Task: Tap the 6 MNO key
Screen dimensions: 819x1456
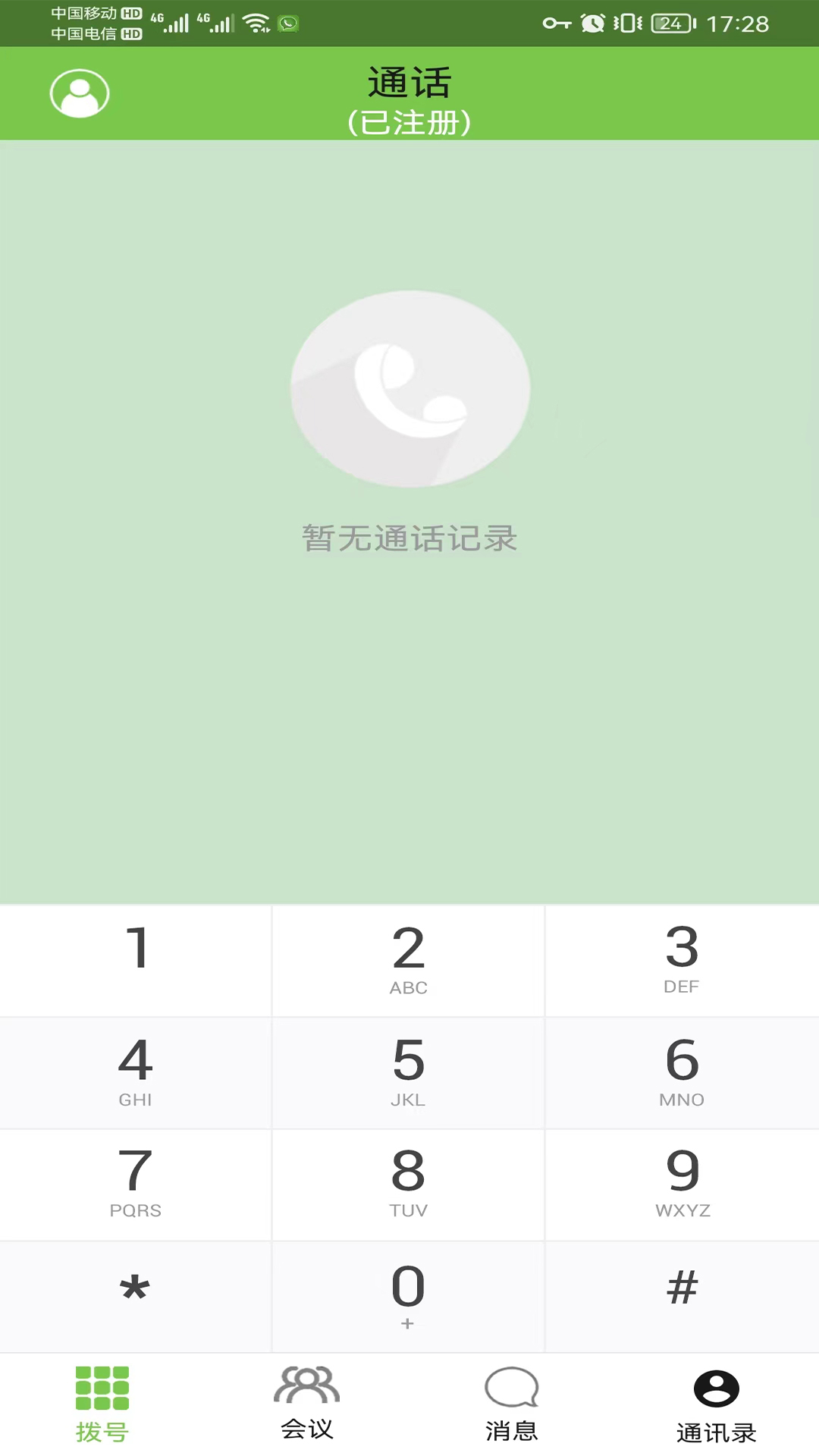Action: [682, 1072]
